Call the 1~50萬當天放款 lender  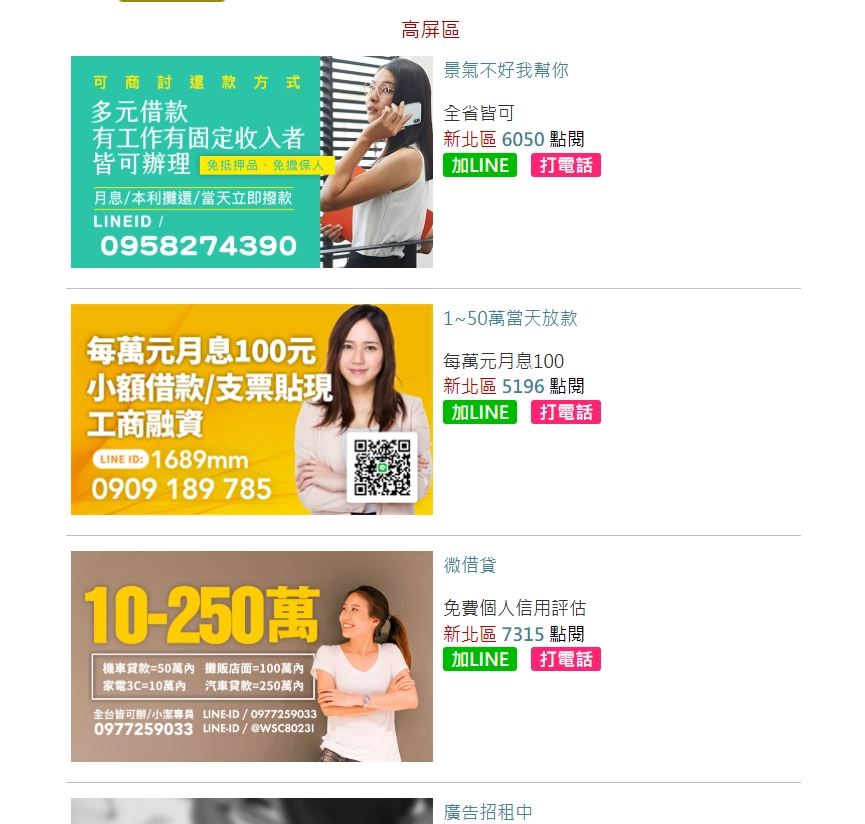pyautogui.click(x=565, y=412)
